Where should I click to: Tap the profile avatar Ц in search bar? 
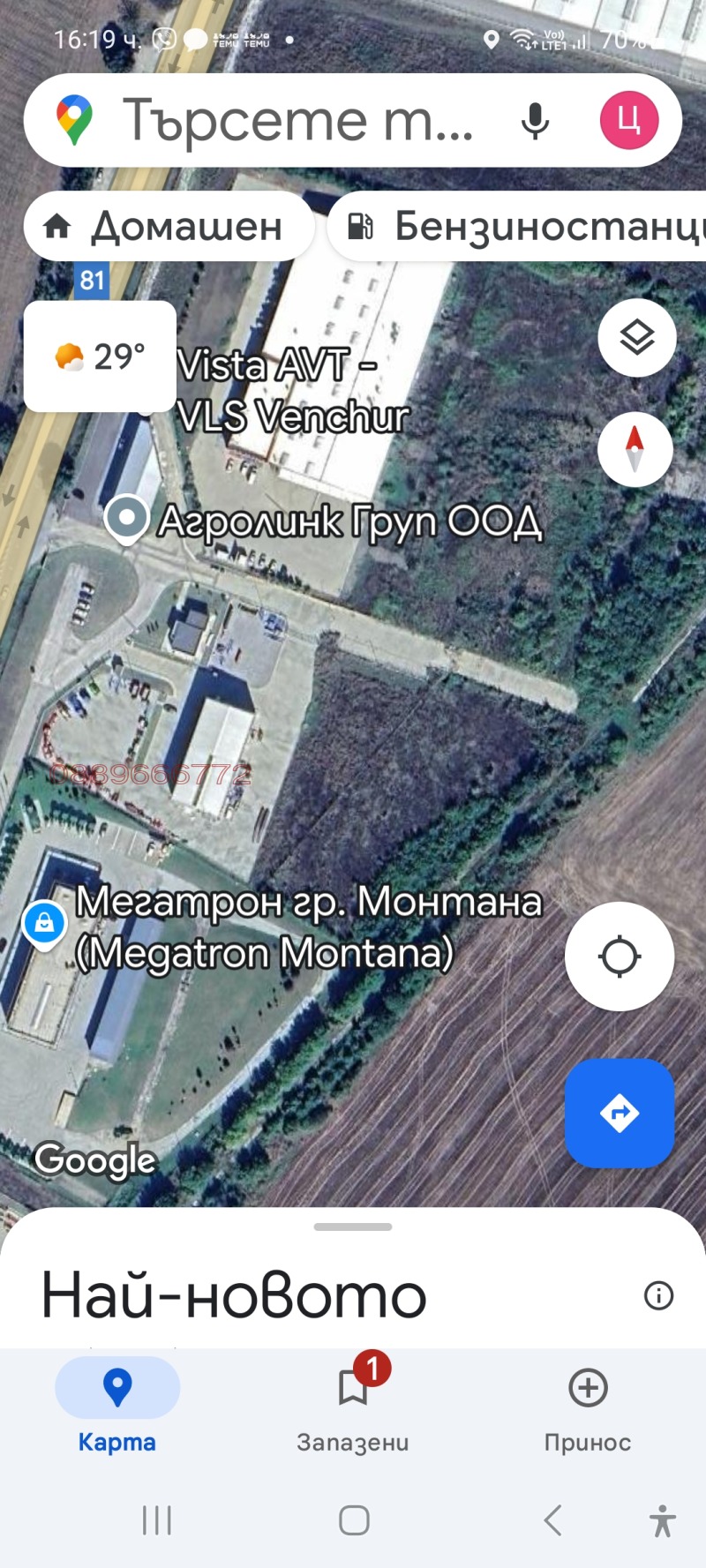click(629, 120)
